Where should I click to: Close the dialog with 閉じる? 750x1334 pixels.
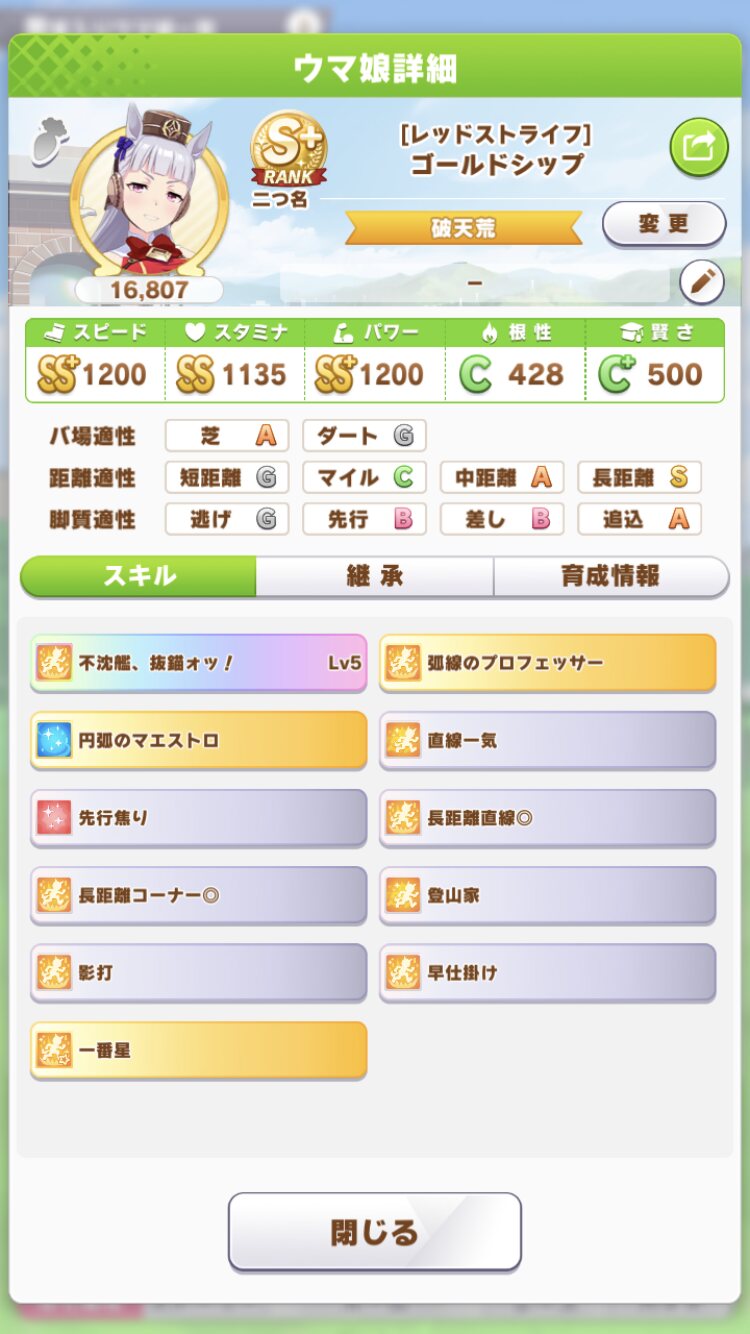pyautogui.click(x=374, y=1231)
